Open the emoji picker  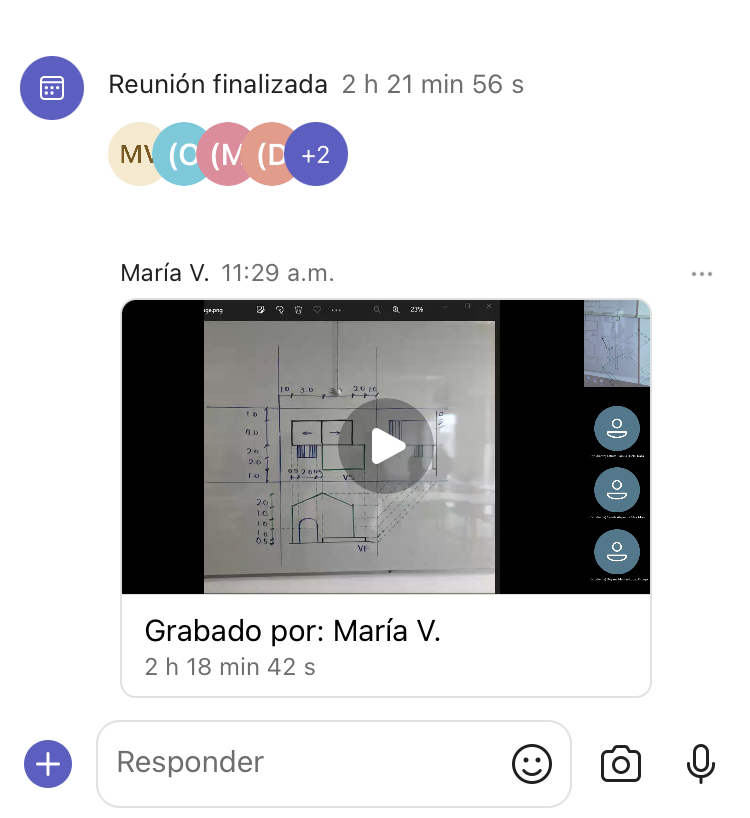point(531,765)
